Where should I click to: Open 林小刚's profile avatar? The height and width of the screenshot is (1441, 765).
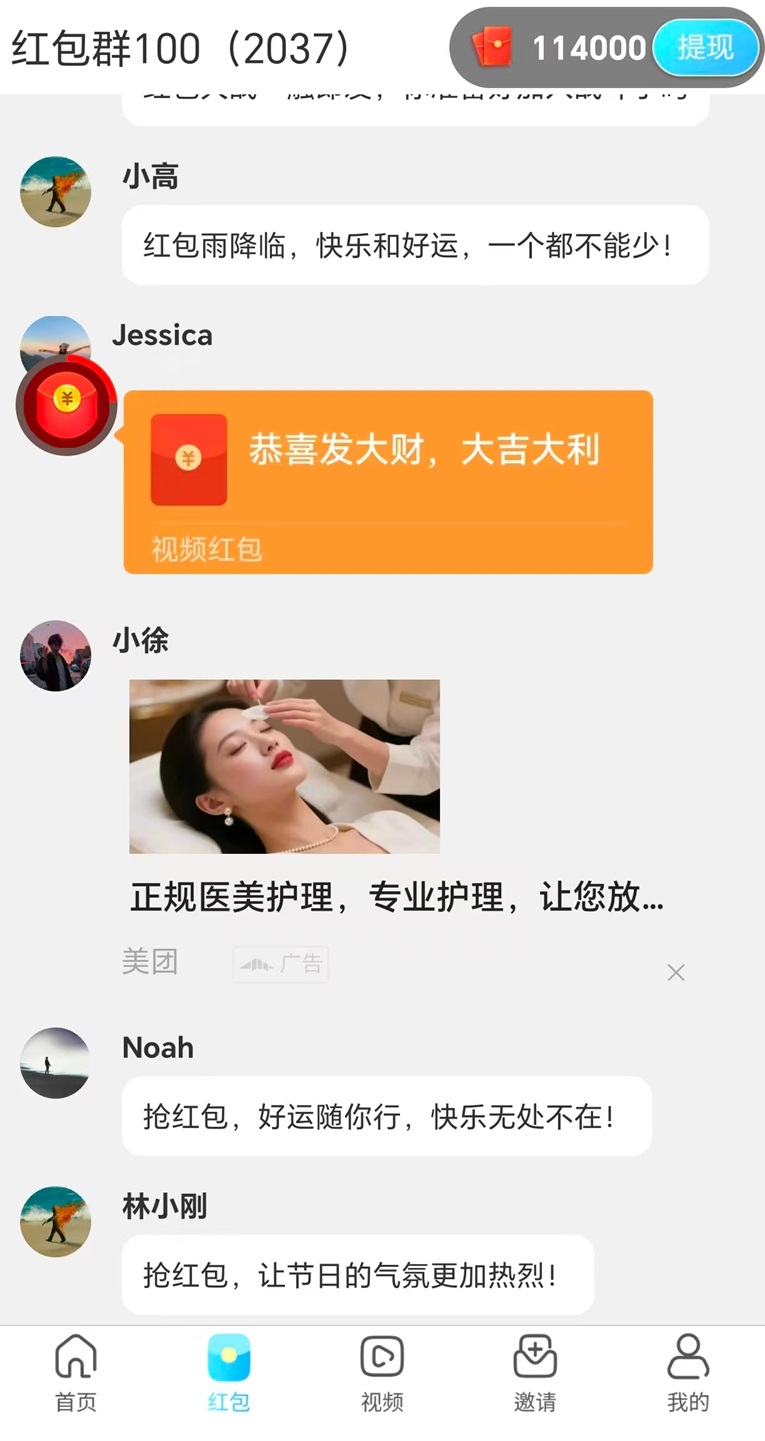click(55, 1221)
